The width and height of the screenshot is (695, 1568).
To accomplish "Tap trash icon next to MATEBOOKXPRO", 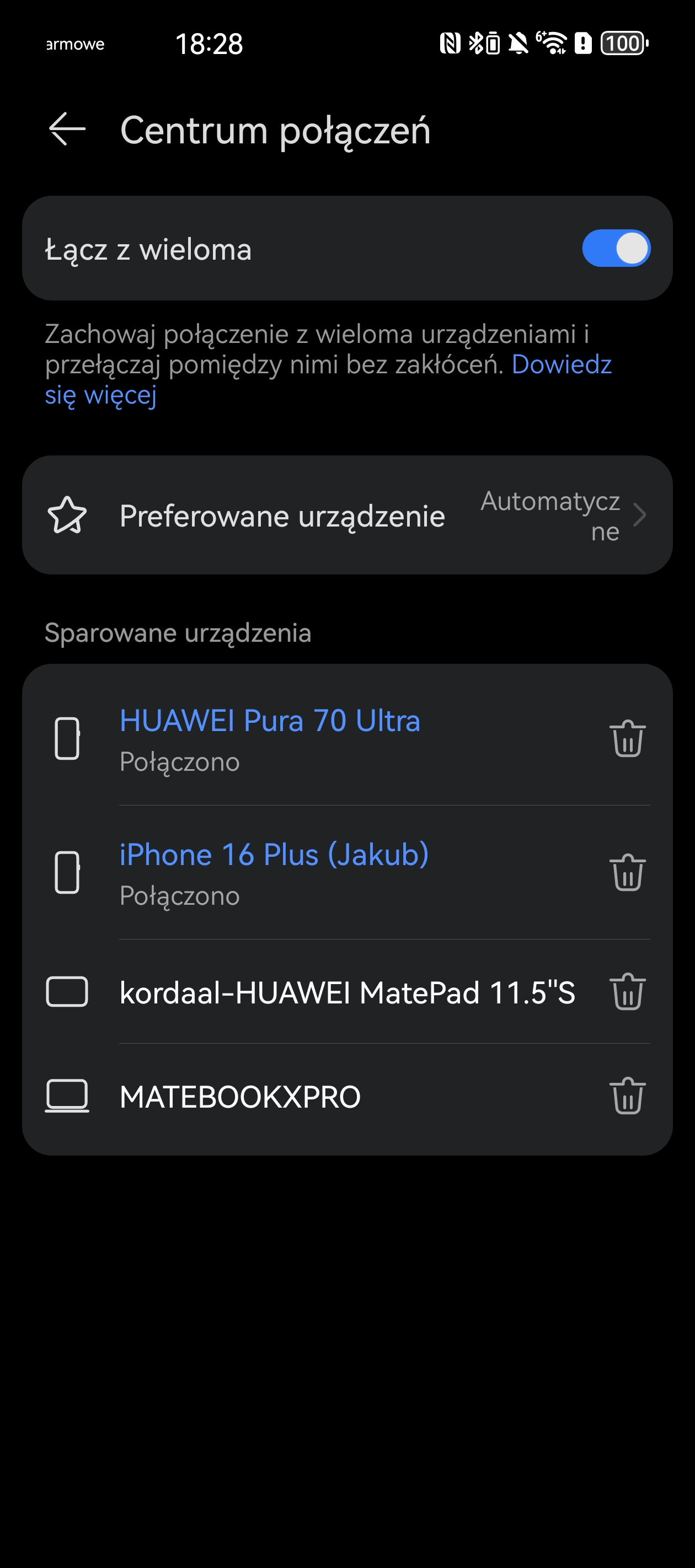I will [x=627, y=1096].
